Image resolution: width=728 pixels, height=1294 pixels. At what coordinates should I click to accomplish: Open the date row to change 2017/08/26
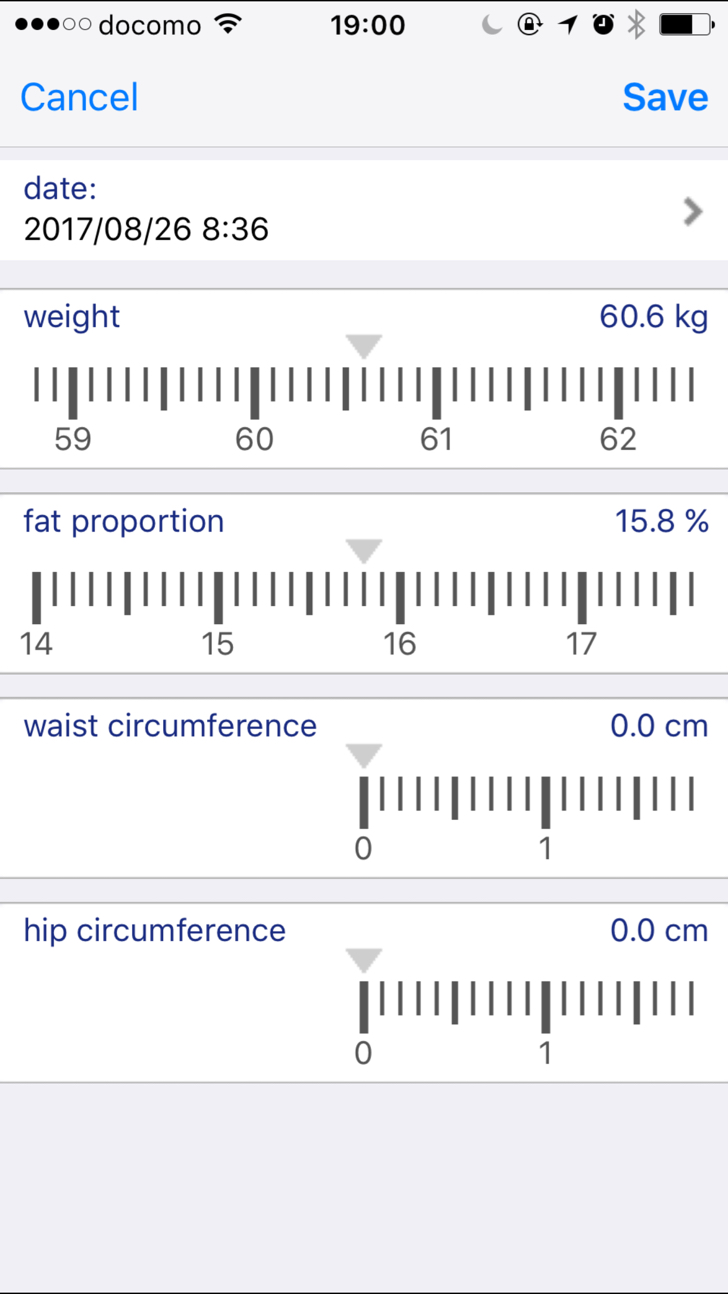364,211
